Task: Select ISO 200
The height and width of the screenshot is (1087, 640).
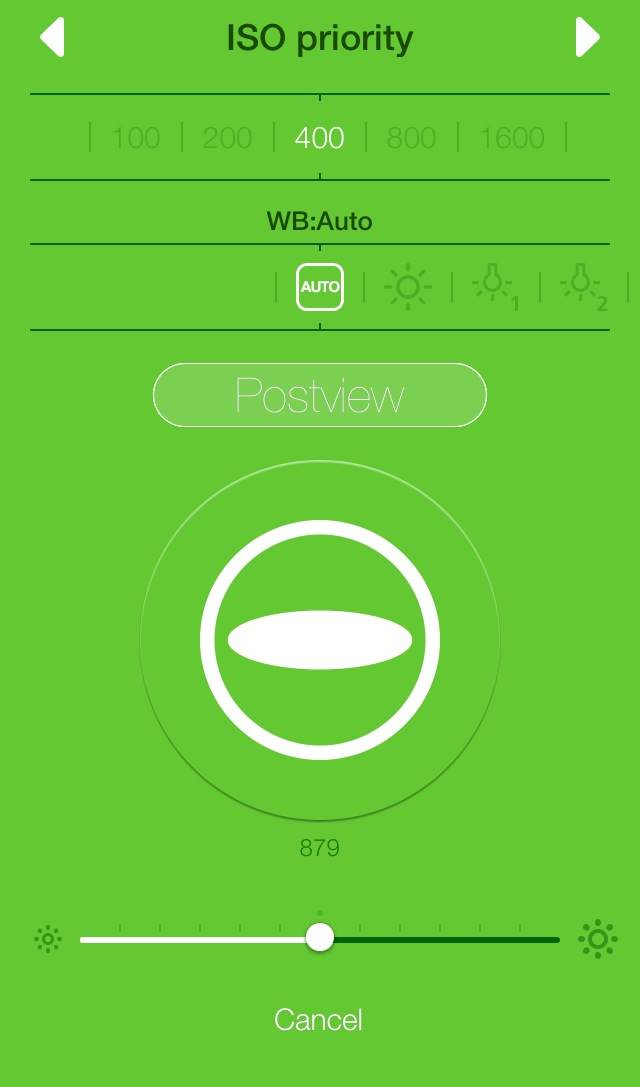Action: [227, 138]
